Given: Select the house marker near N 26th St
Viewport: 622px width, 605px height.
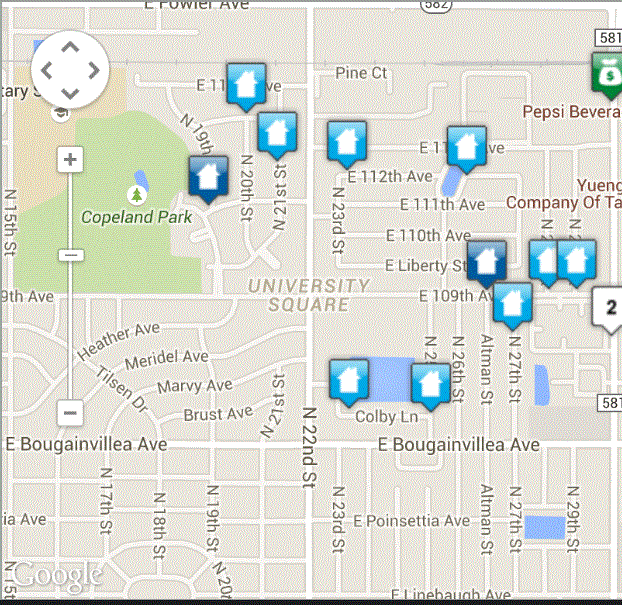Looking at the screenshot, I should pos(431,383).
